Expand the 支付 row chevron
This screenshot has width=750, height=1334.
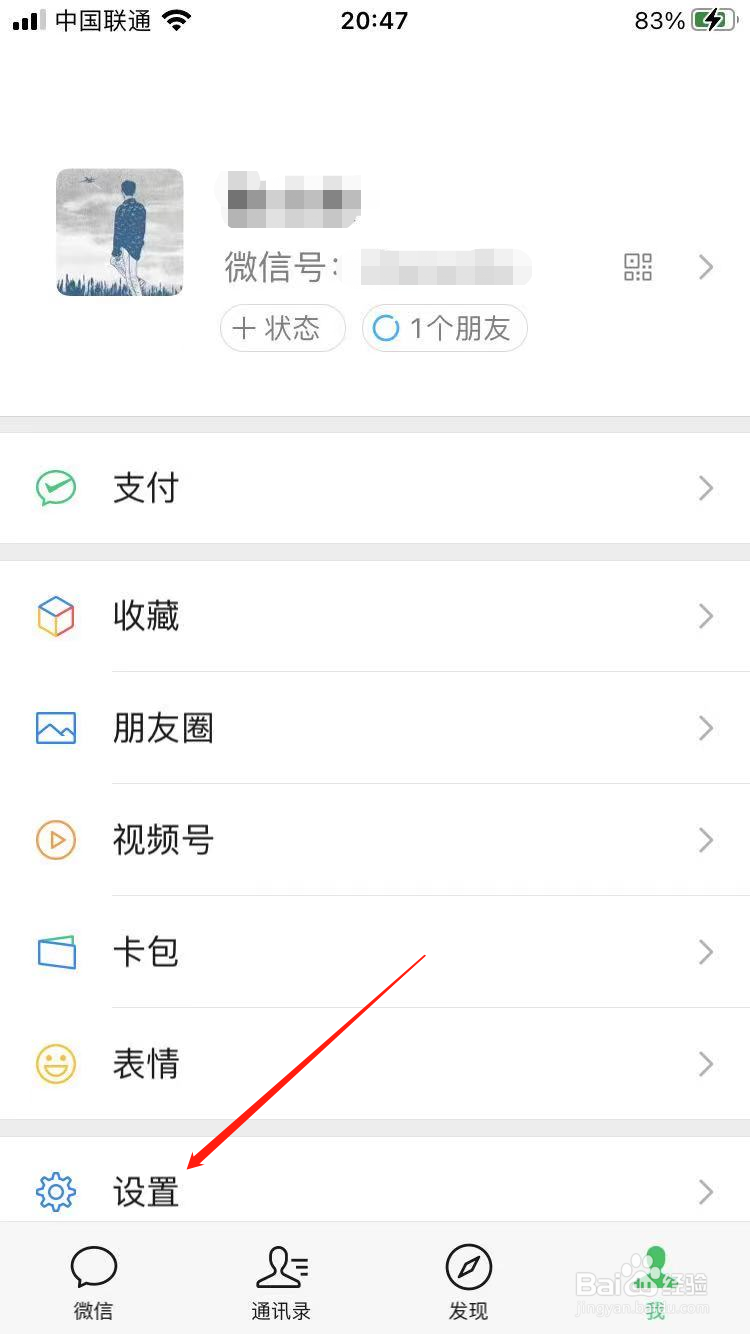coord(706,488)
